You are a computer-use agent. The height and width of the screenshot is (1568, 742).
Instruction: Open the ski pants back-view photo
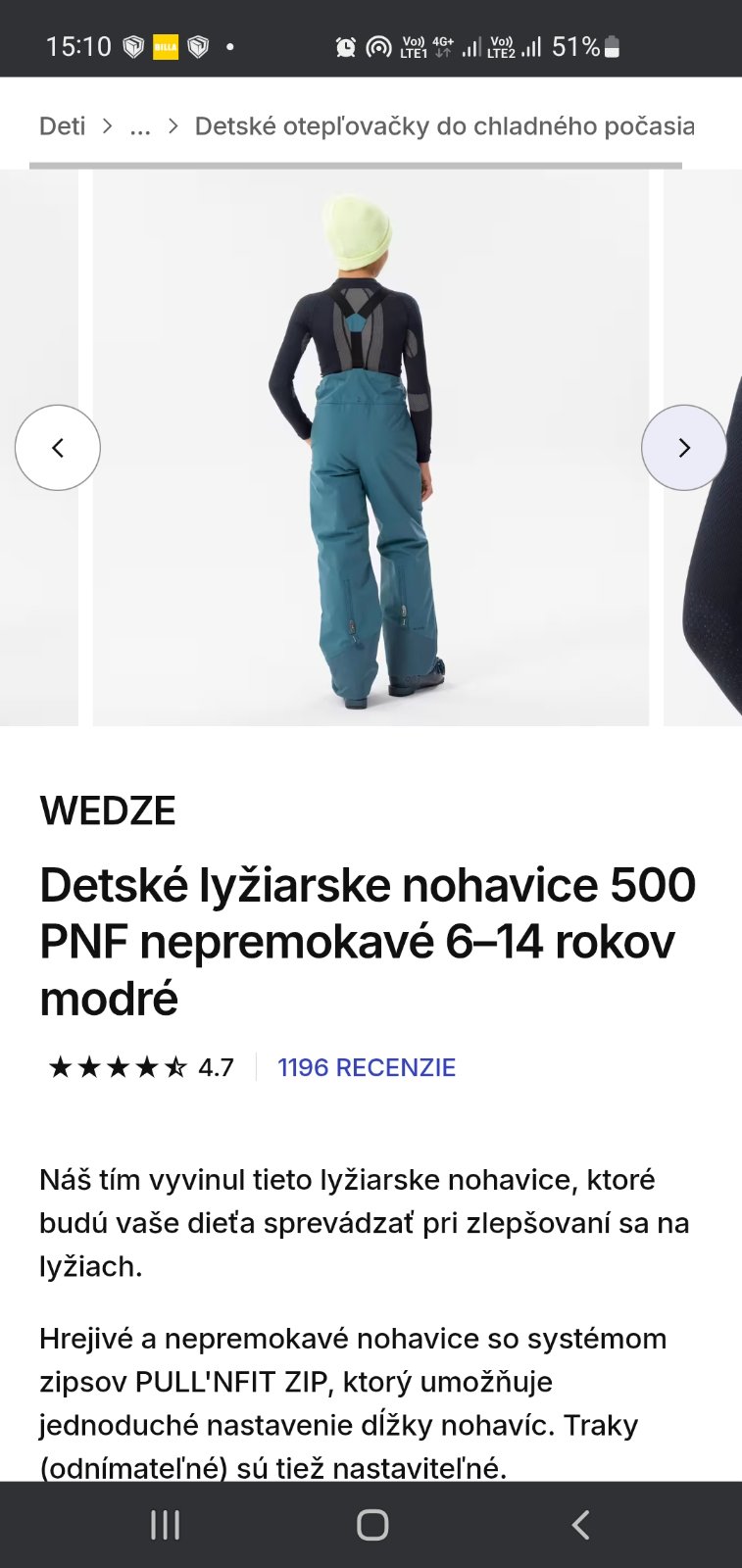pyautogui.click(x=371, y=448)
